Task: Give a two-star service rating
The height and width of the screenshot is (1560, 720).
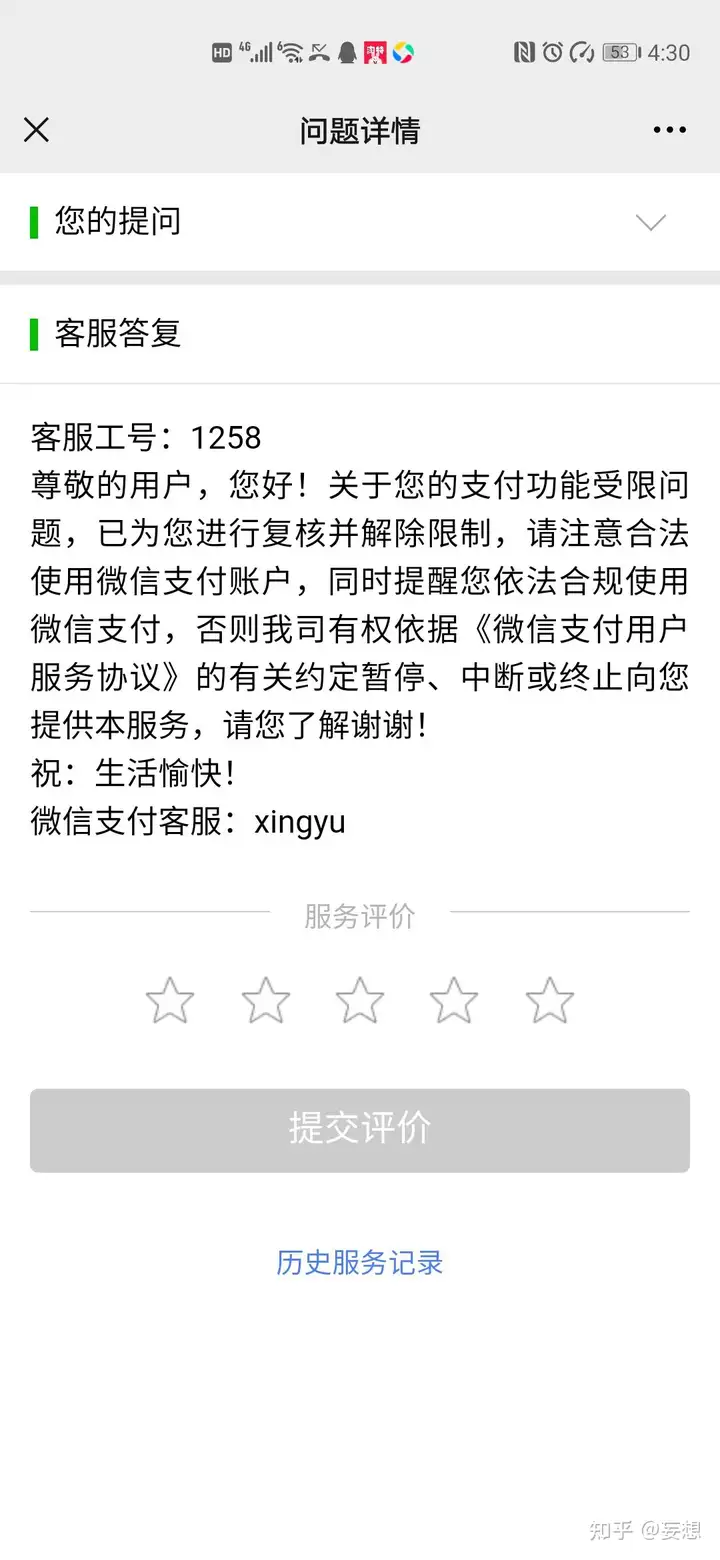Action: [266, 1000]
